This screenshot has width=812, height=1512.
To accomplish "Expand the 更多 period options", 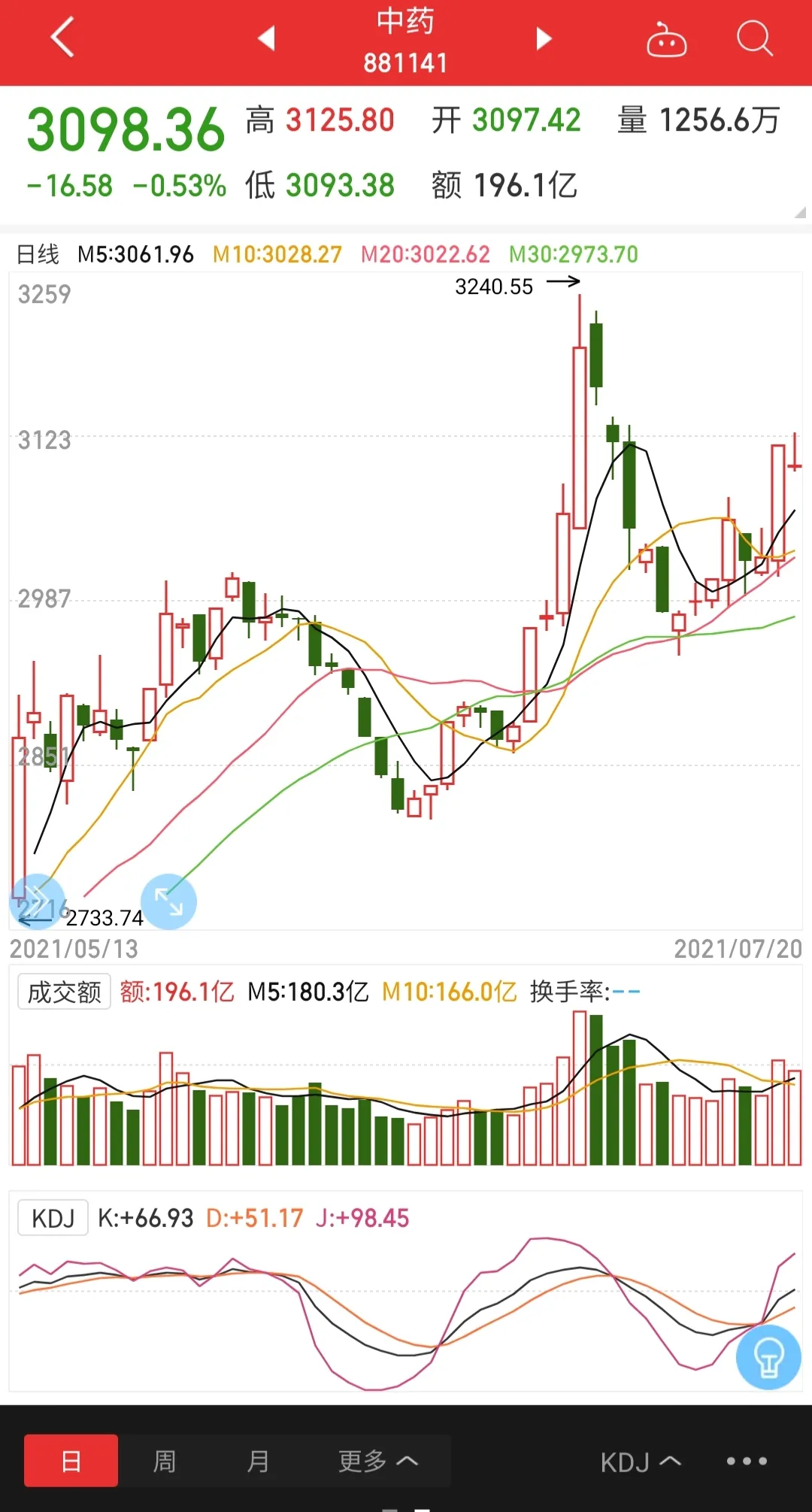I will click(x=377, y=1461).
